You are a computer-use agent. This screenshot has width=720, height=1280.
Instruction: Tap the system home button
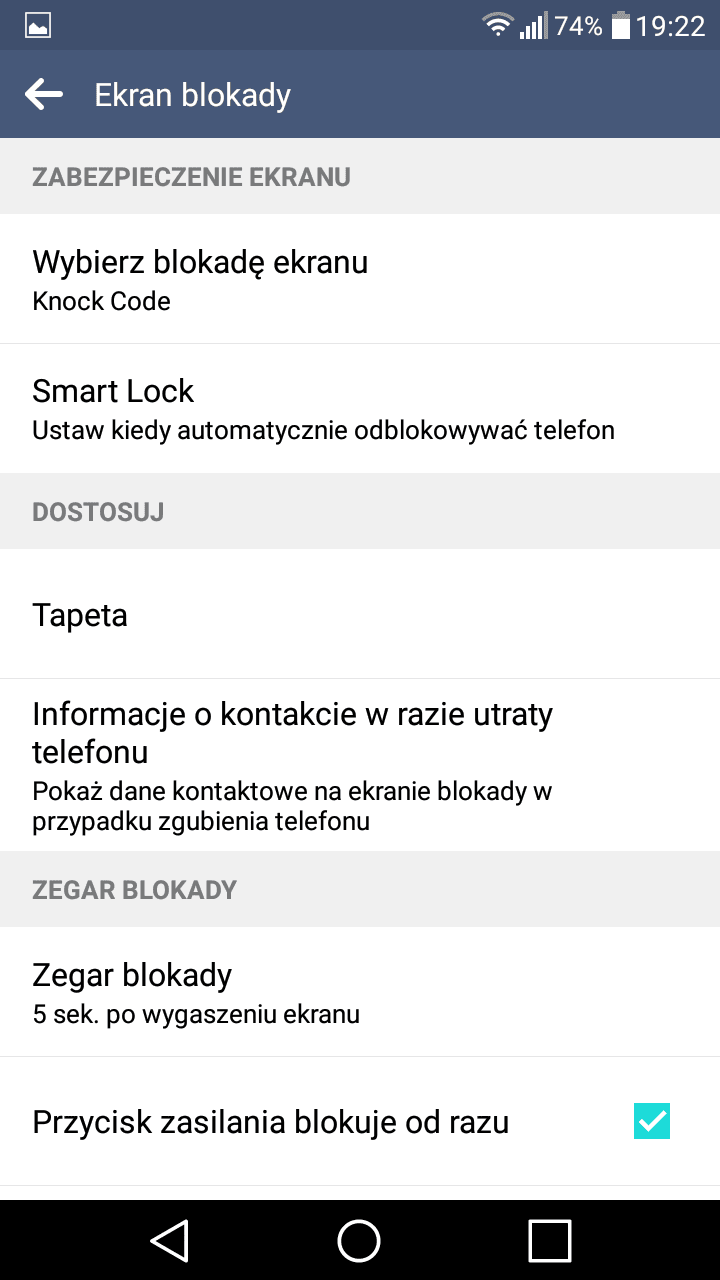tap(359, 1240)
